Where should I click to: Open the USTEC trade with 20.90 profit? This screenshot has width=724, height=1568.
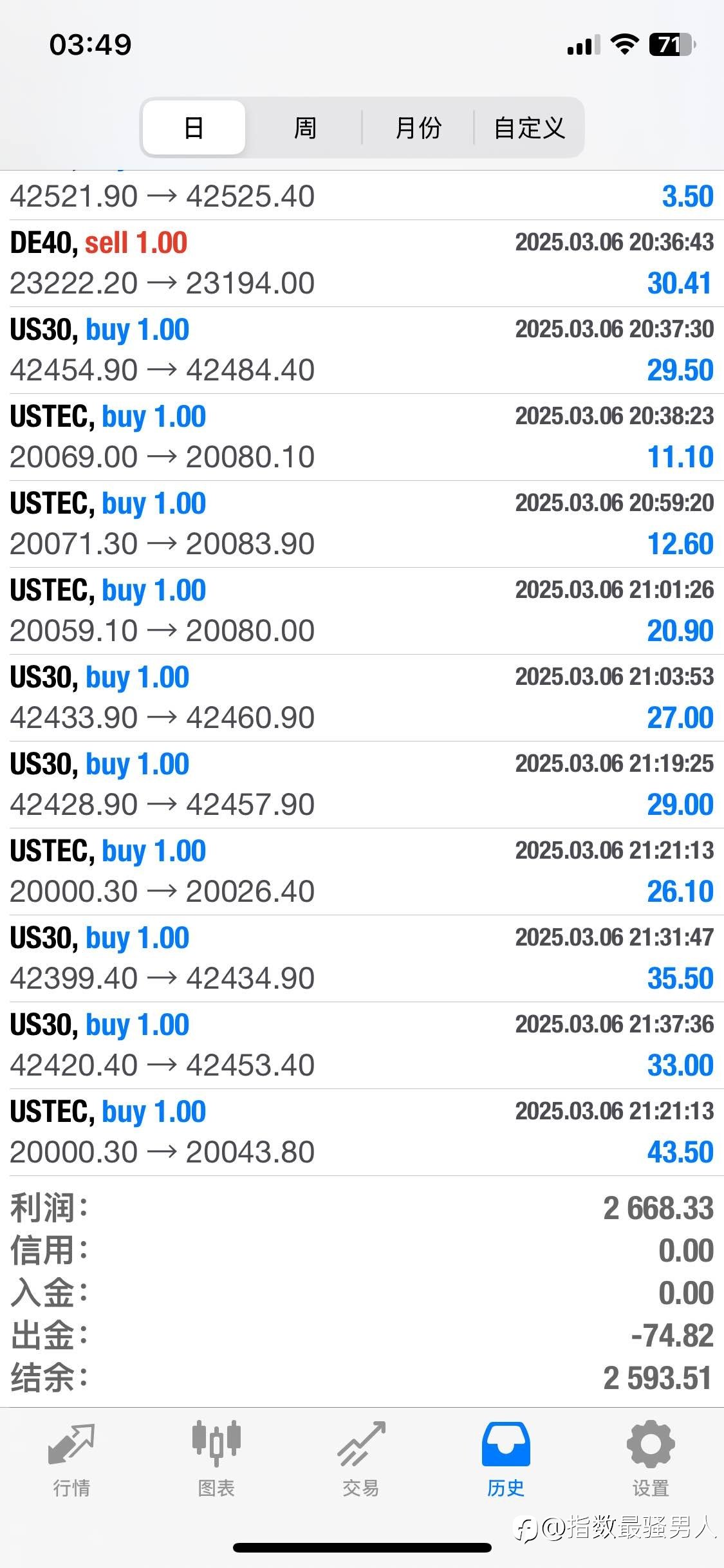(x=362, y=611)
